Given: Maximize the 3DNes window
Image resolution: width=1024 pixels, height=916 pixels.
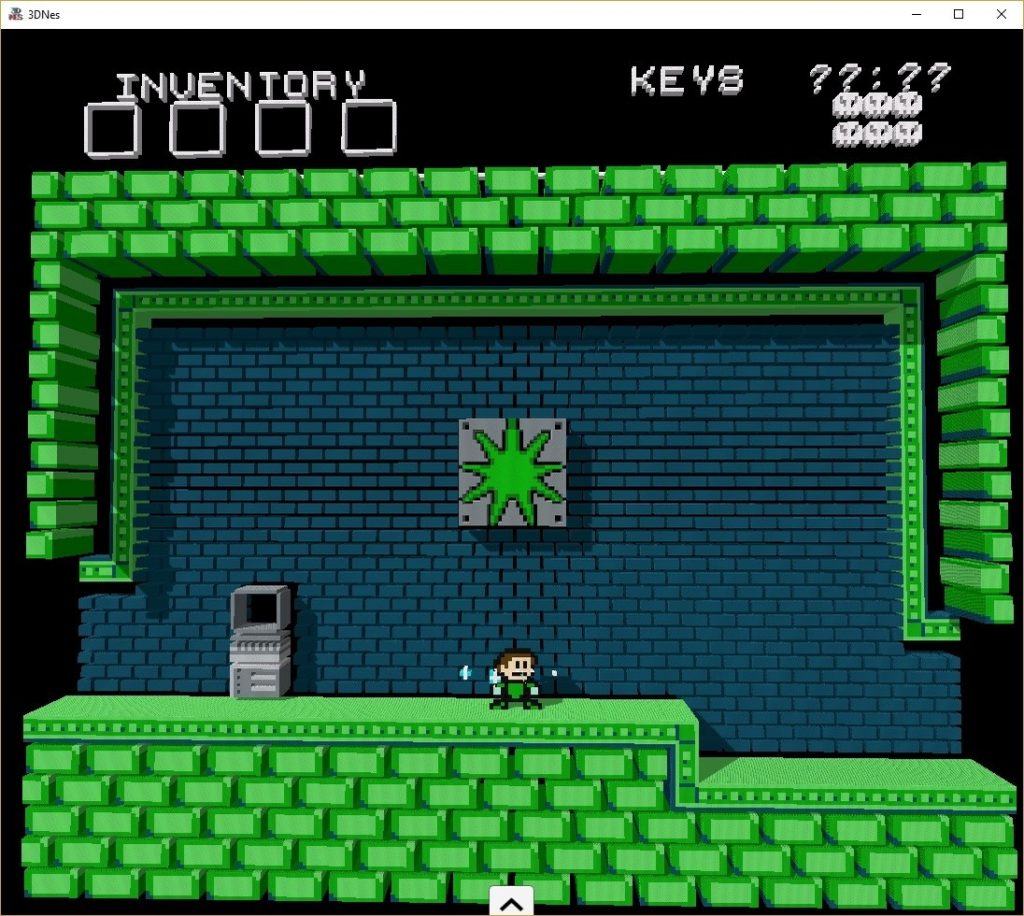Looking at the screenshot, I should click(x=958, y=14).
